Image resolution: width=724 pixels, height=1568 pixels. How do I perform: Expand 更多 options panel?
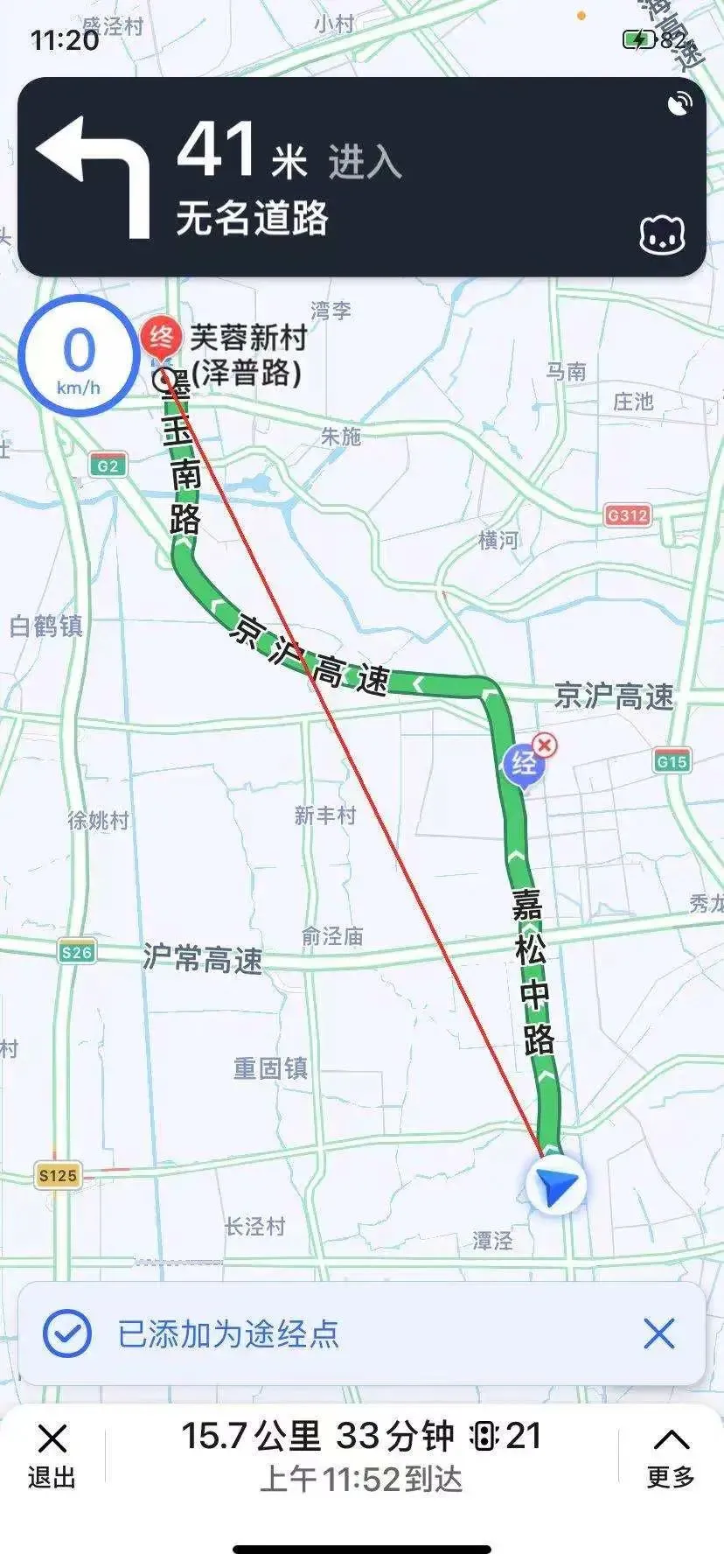pyautogui.click(x=671, y=1456)
